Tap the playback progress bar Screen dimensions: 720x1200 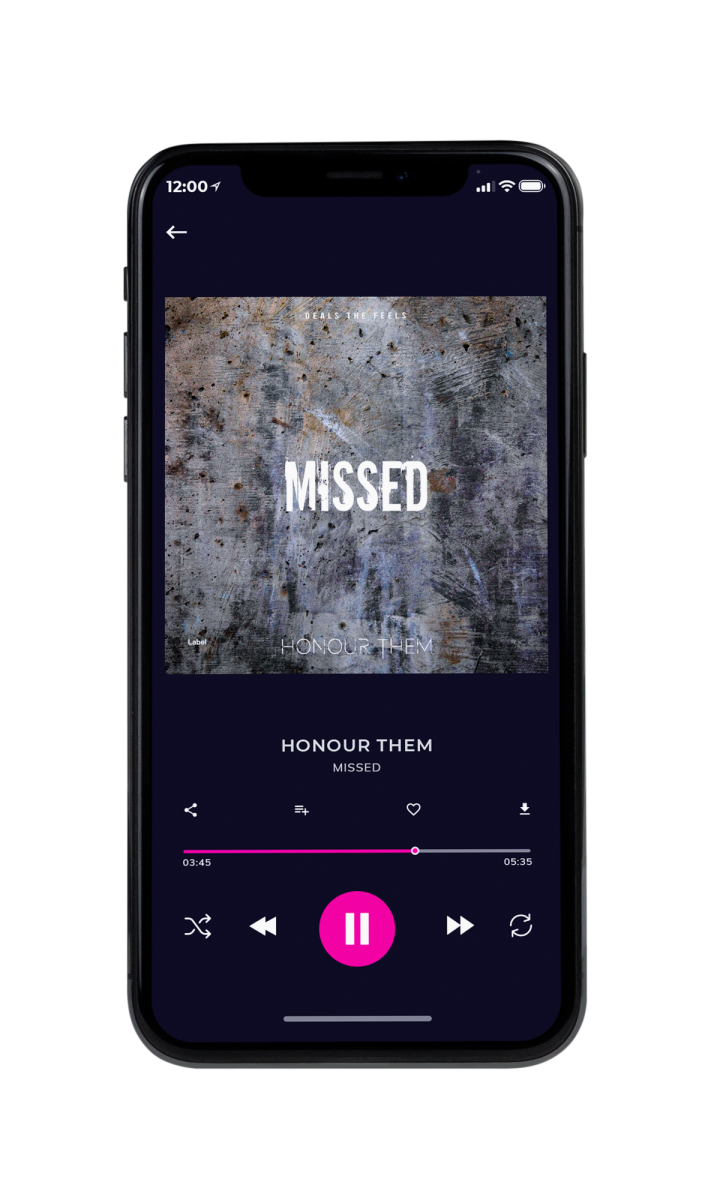[357, 851]
